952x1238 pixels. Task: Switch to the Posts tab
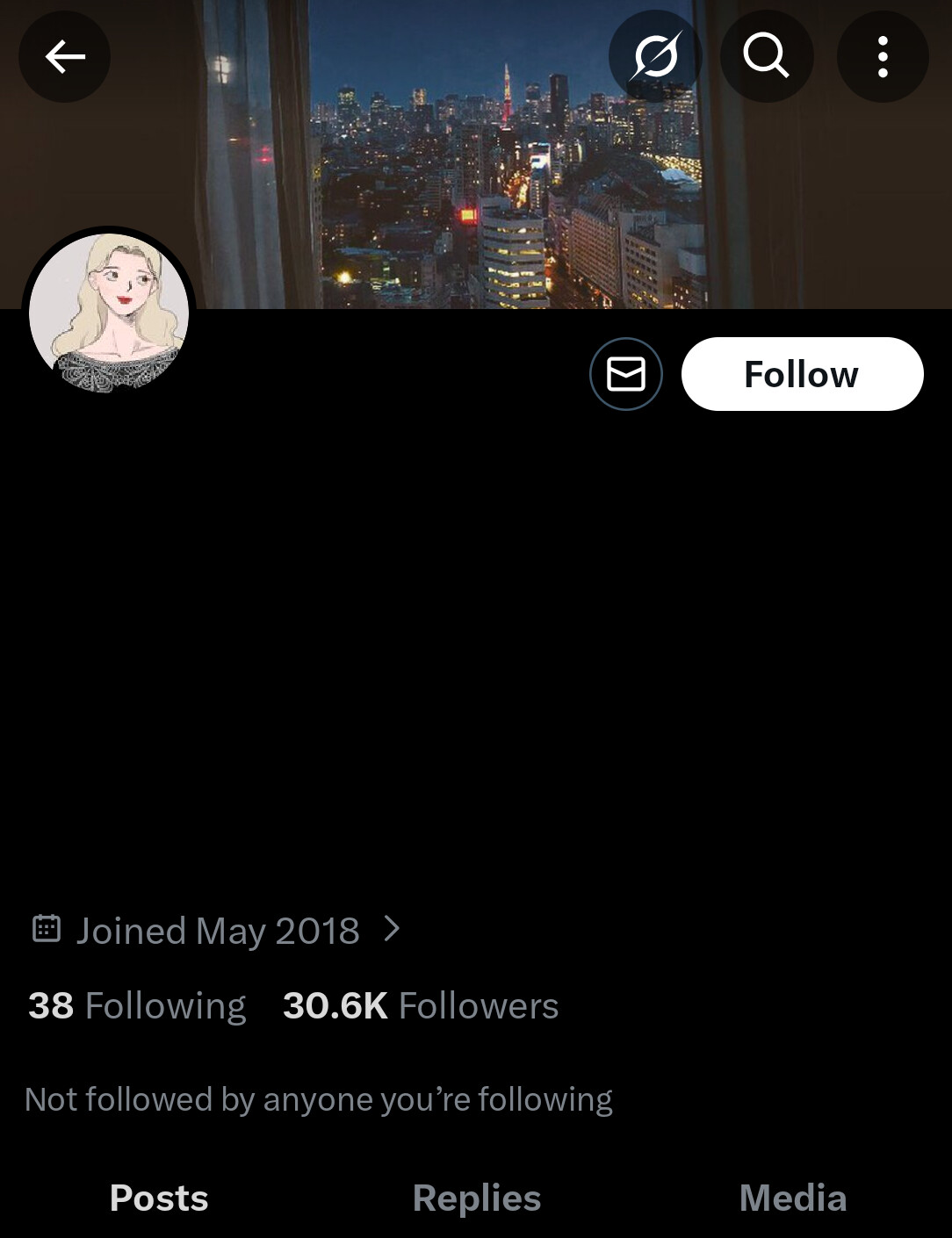pos(159,1198)
